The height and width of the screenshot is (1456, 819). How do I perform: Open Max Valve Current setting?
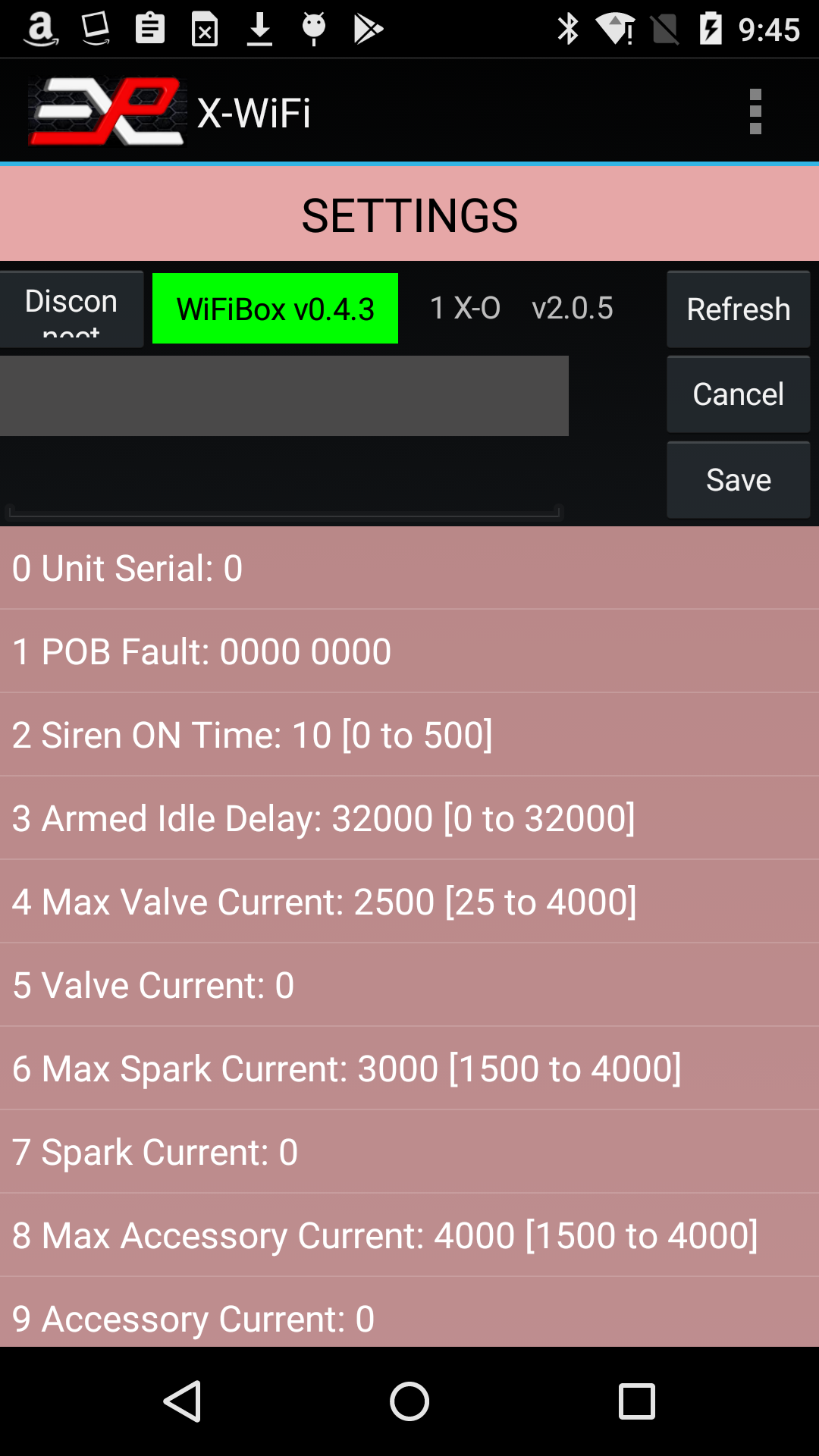coord(409,902)
